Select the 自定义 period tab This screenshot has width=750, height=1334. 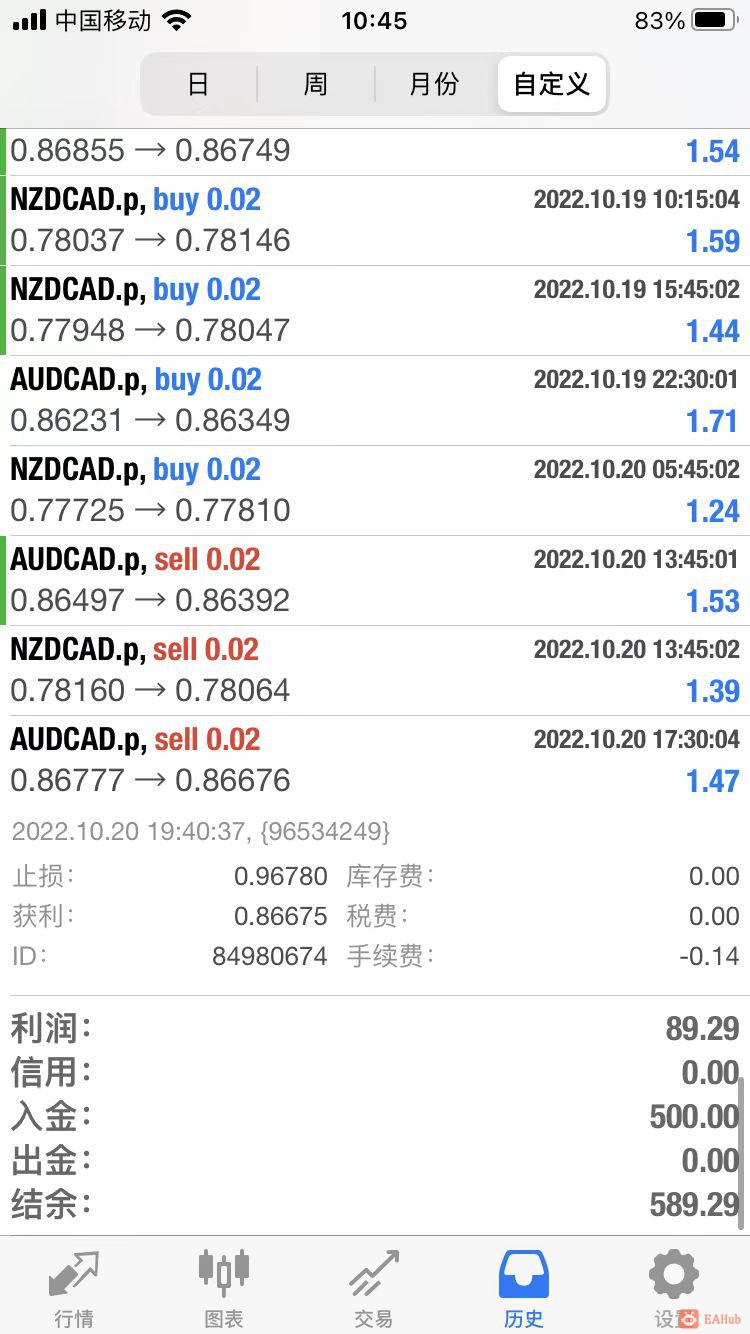(x=551, y=84)
